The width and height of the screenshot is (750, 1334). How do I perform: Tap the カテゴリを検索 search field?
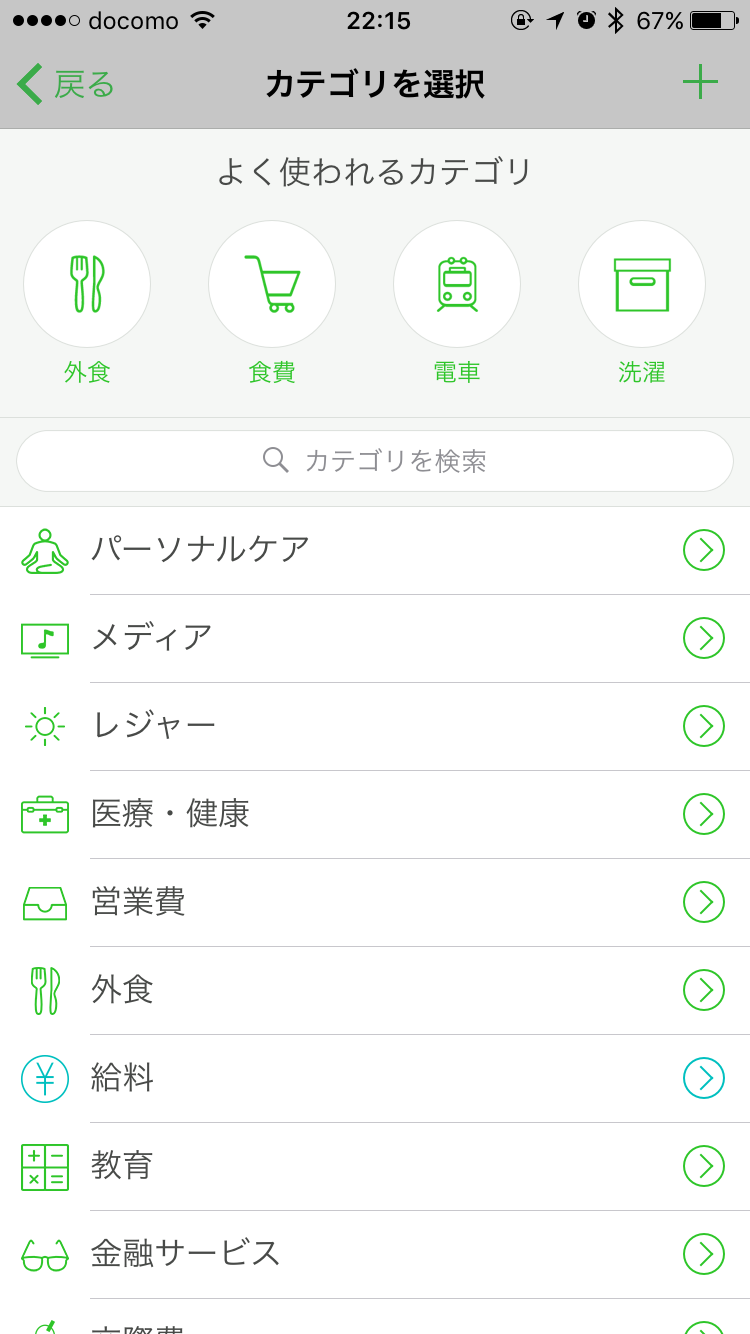pyautogui.click(x=375, y=461)
